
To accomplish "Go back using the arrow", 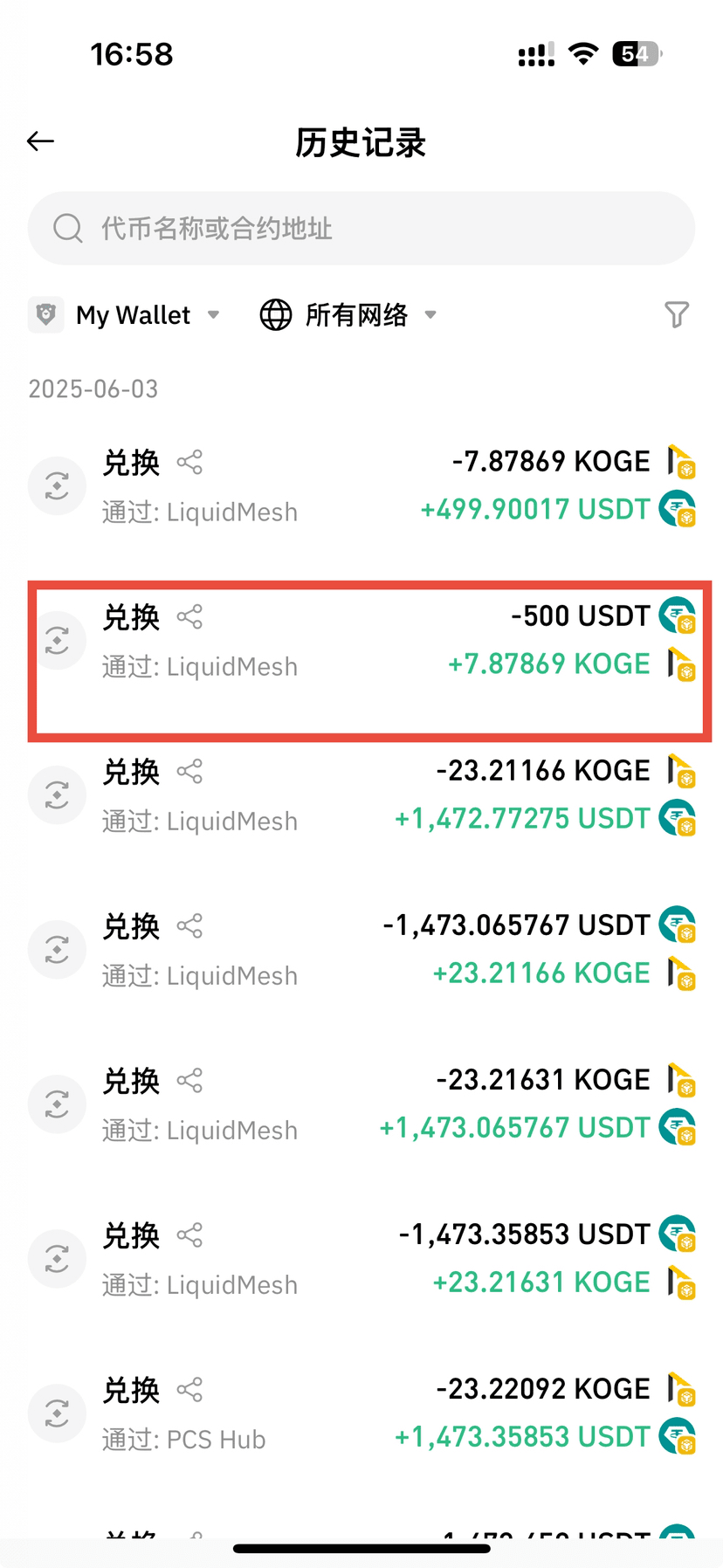I will point(41,141).
